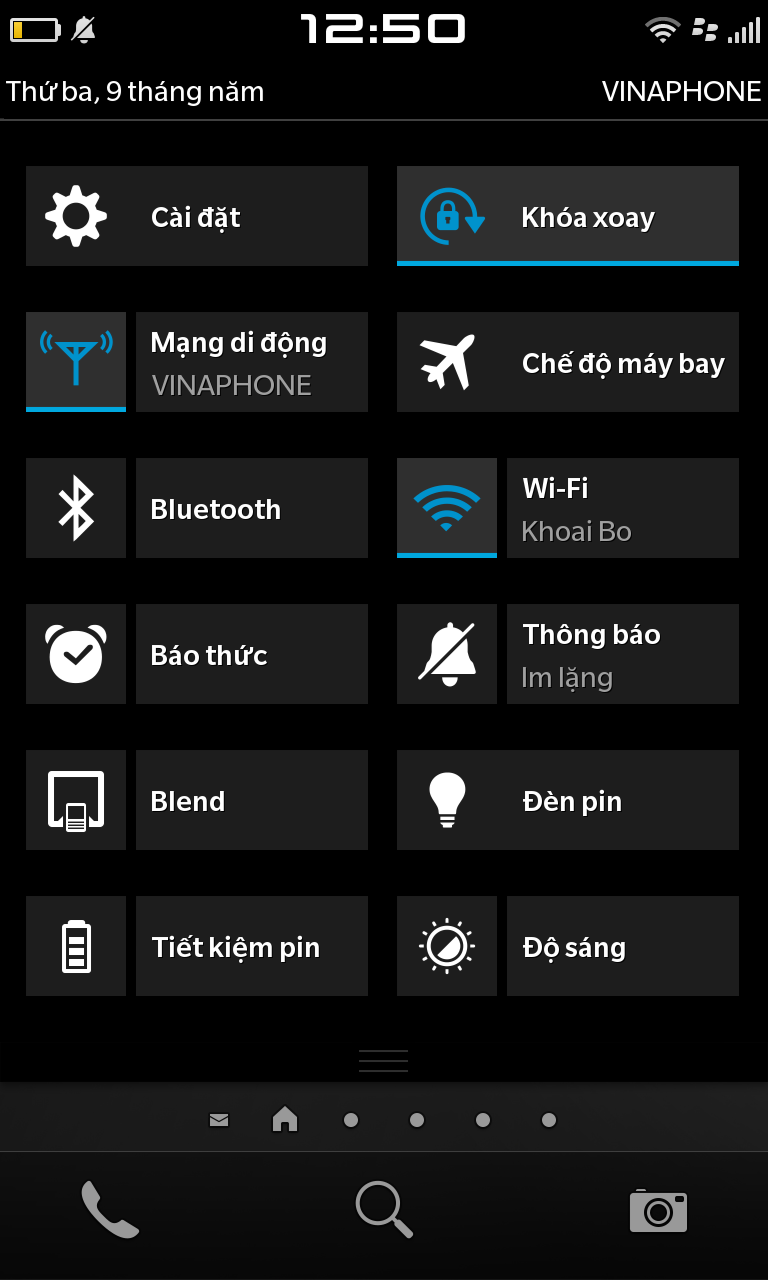Open Wi-Fi Khoai Bo network settings

(622, 508)
